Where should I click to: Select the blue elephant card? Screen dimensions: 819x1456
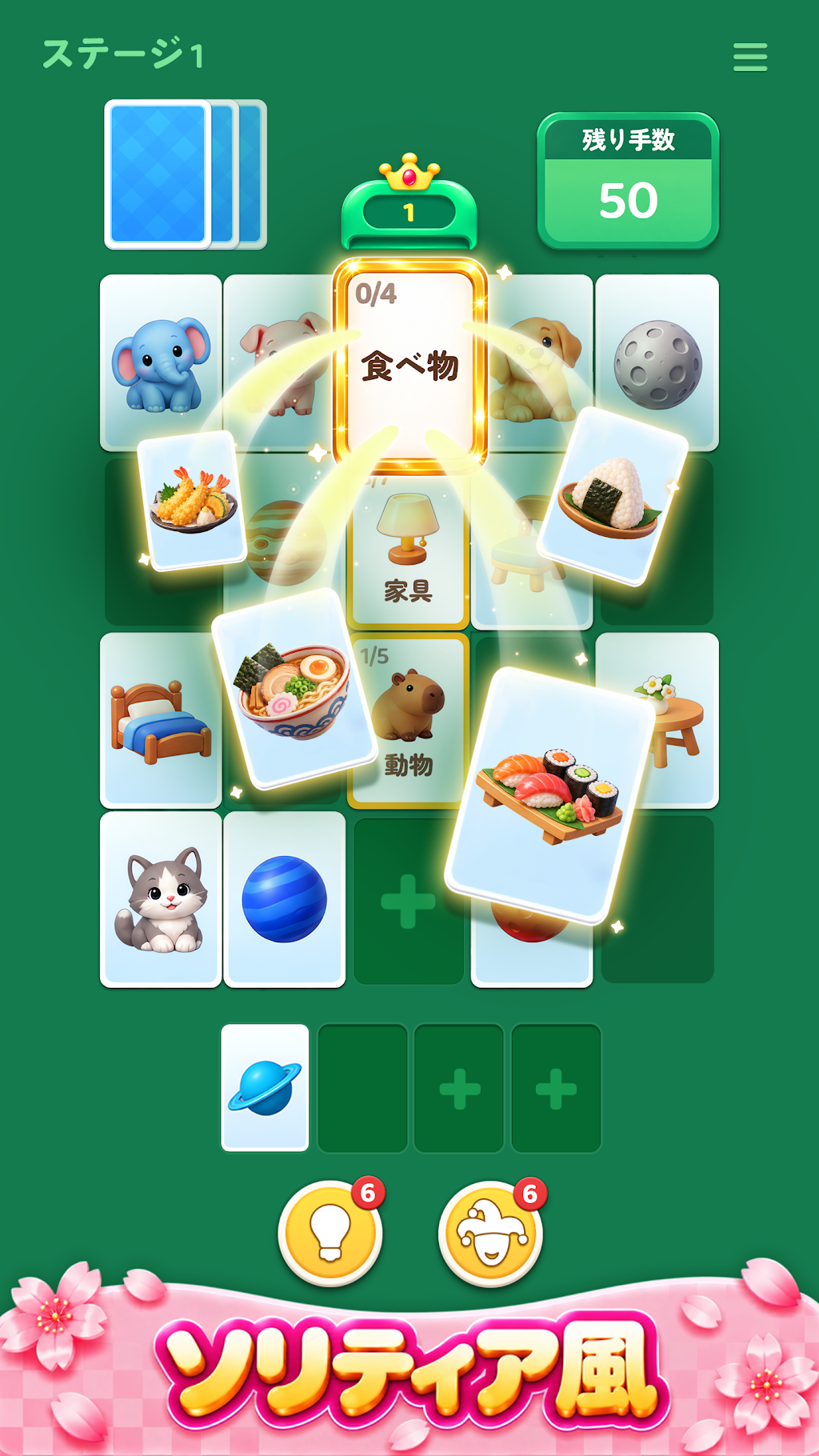click(x=161, y=362)
